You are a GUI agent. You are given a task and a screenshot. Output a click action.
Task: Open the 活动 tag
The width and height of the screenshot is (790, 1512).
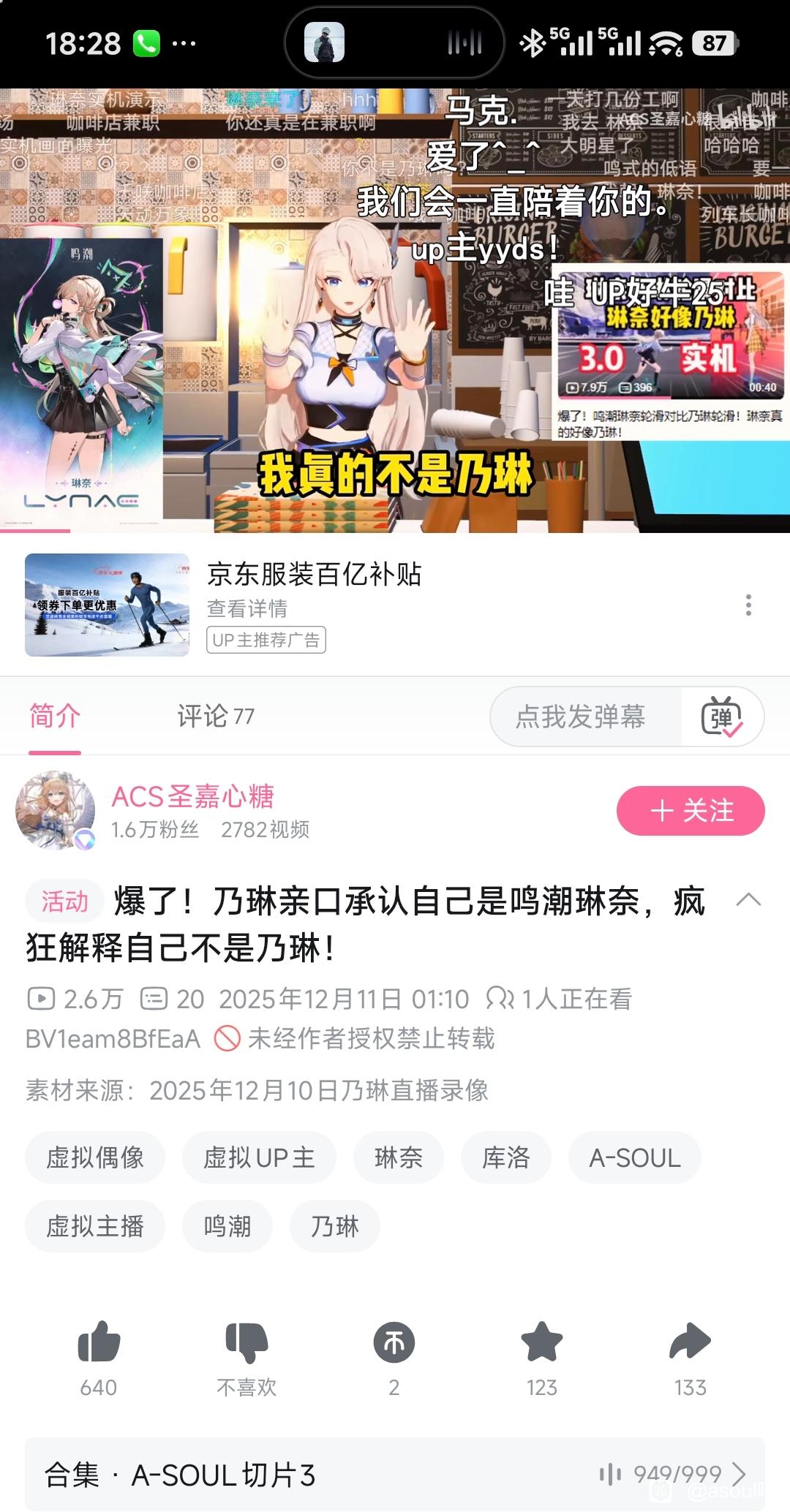tap(64, 901)
